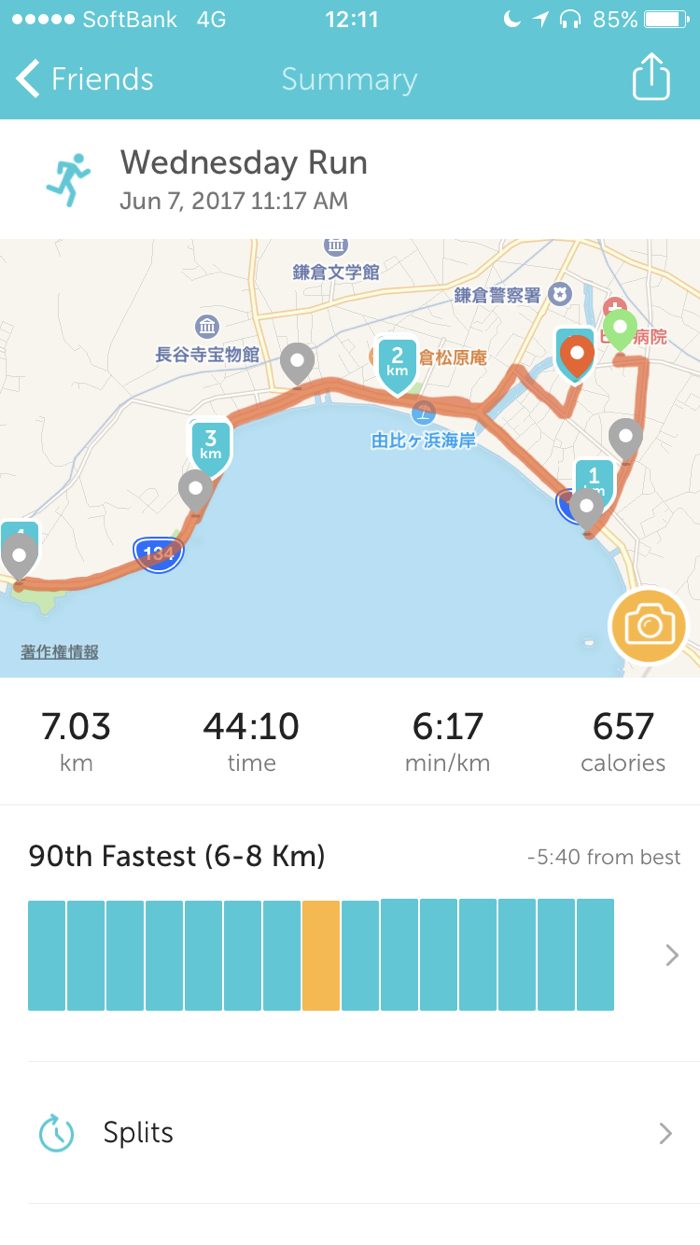Screen dimensions: 700x1245
Task: Open the Splits details
Action: point(350,1133)
